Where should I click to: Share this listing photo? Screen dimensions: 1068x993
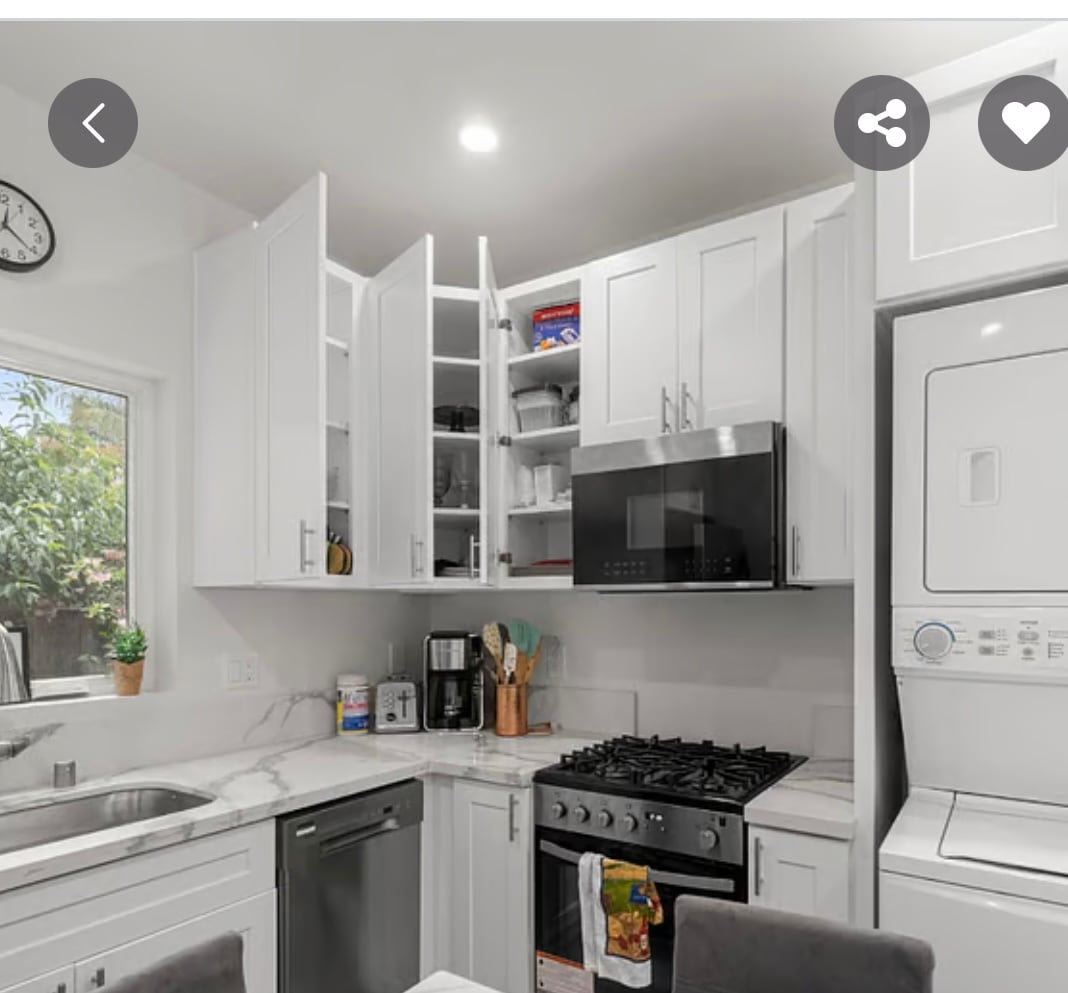click(x=882, y=123)
